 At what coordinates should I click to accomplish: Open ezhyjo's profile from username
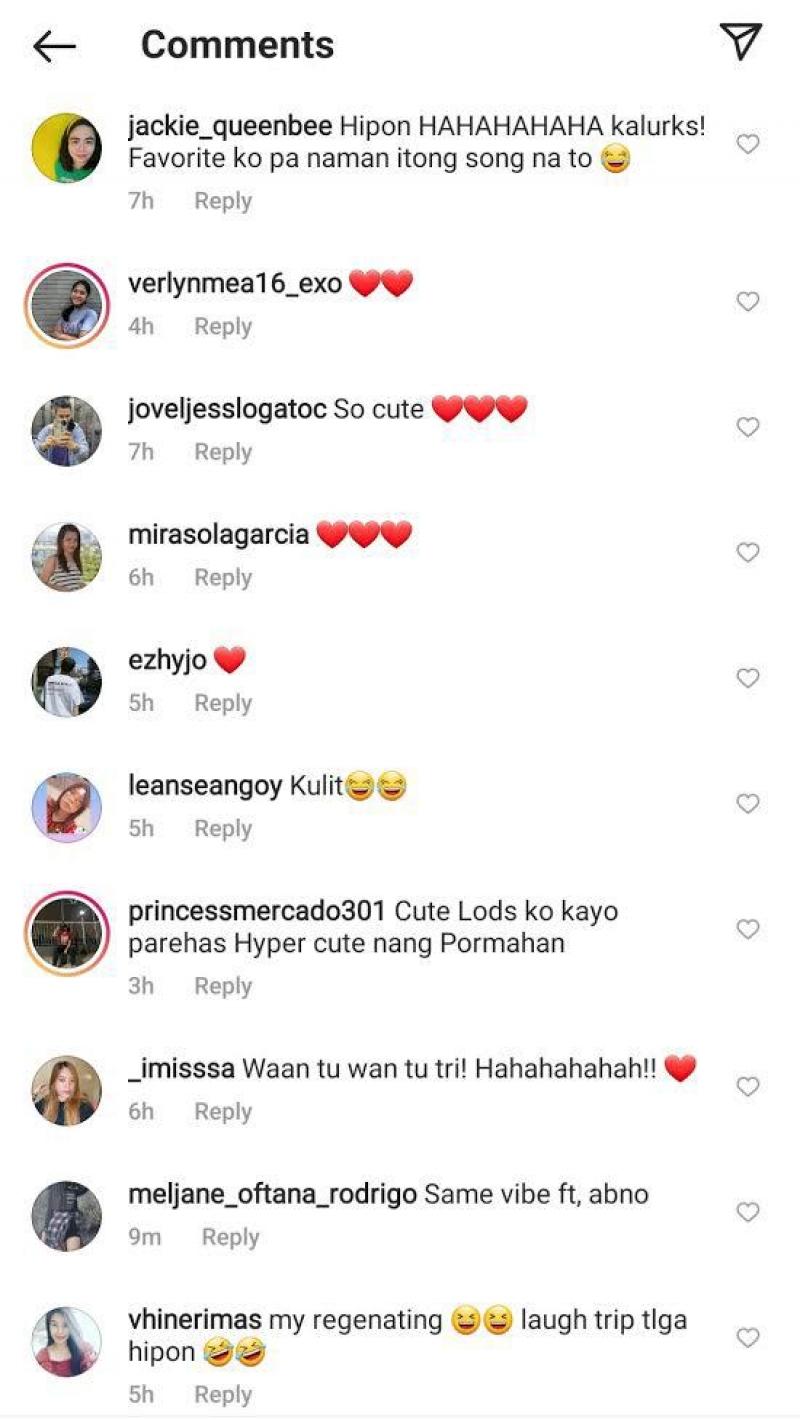167,660
